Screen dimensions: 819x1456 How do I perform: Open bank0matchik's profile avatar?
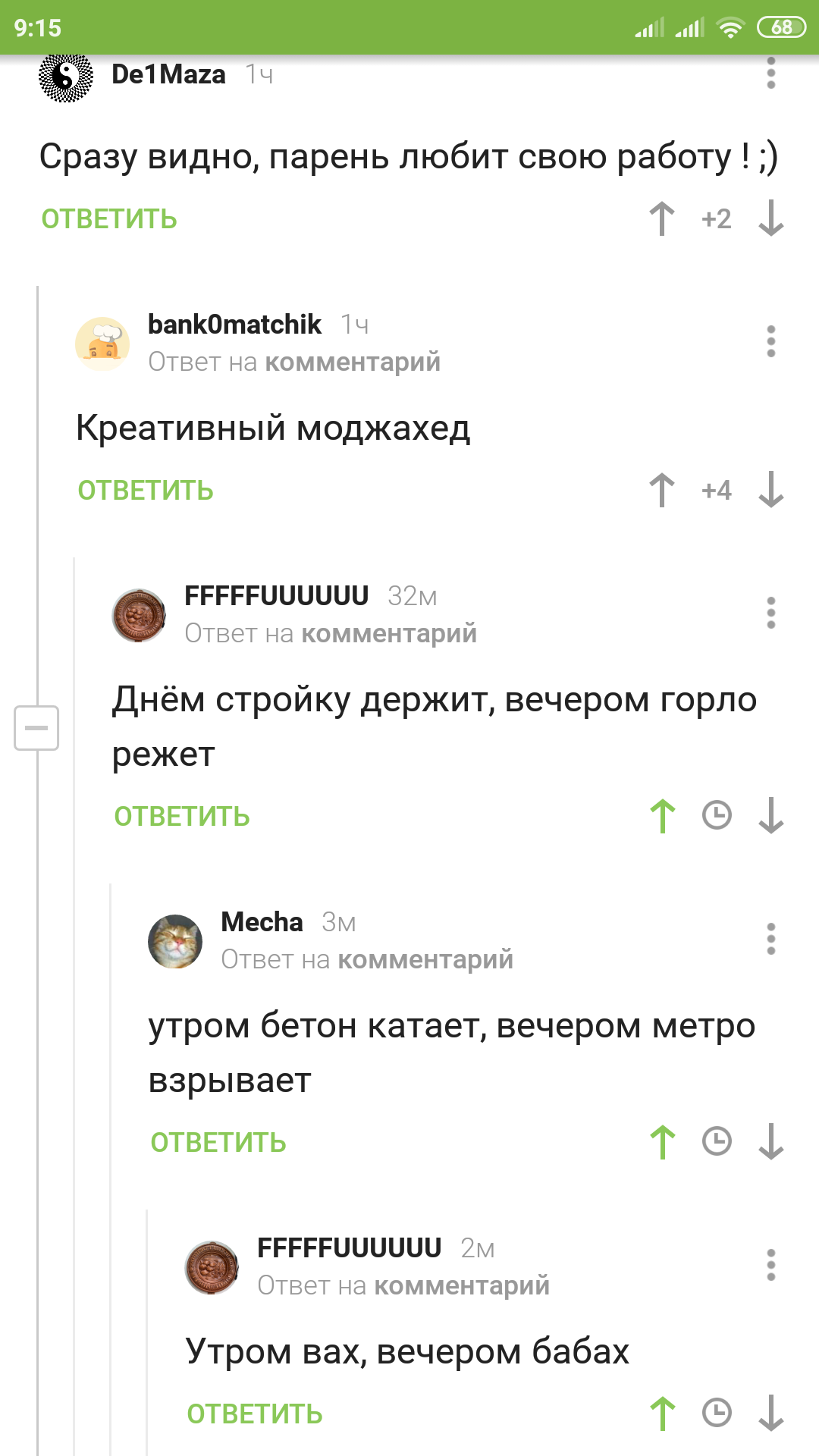click(x=102, y=344)
